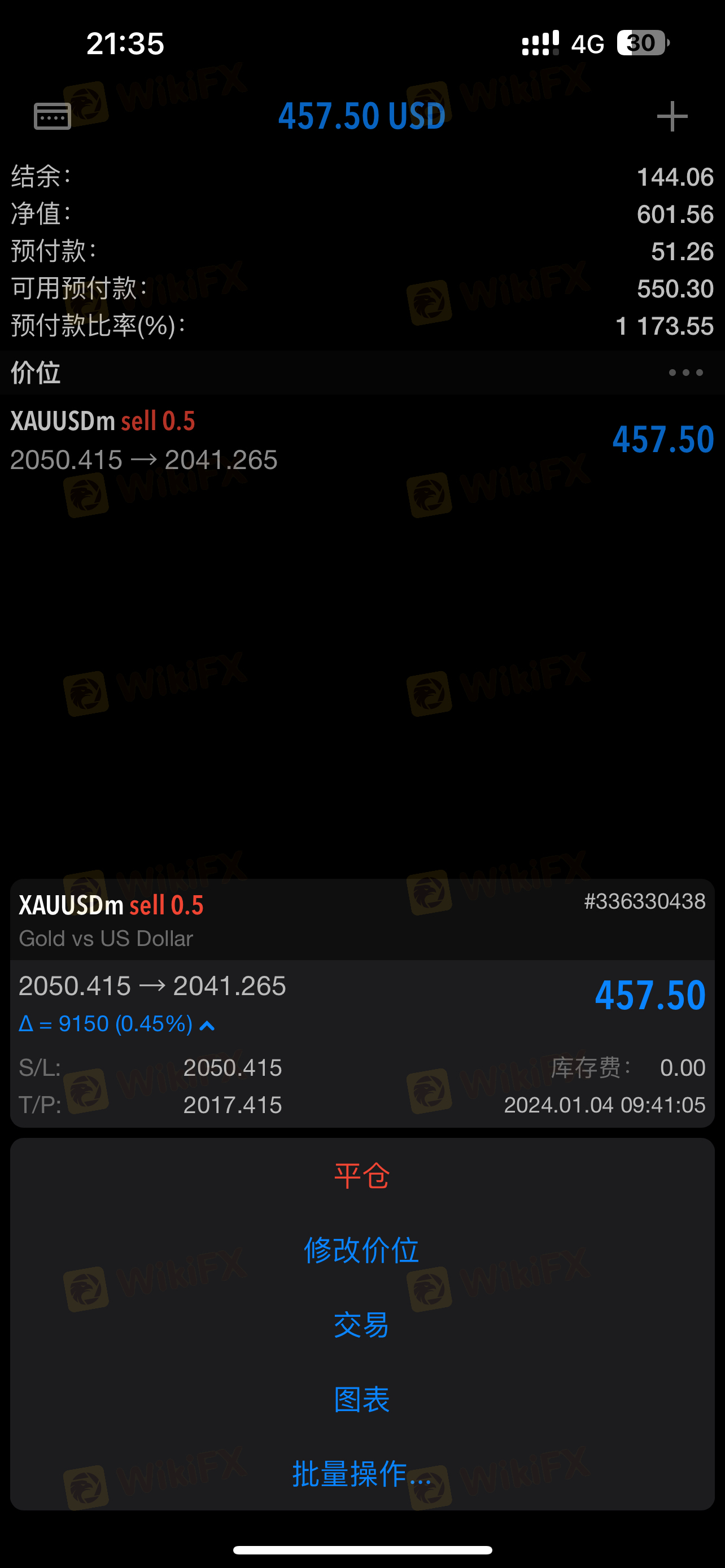Image resolution: width=725 pixels, height=1568 pixels.
Task: Open the card icon in the top left
Action: [53, 116]
